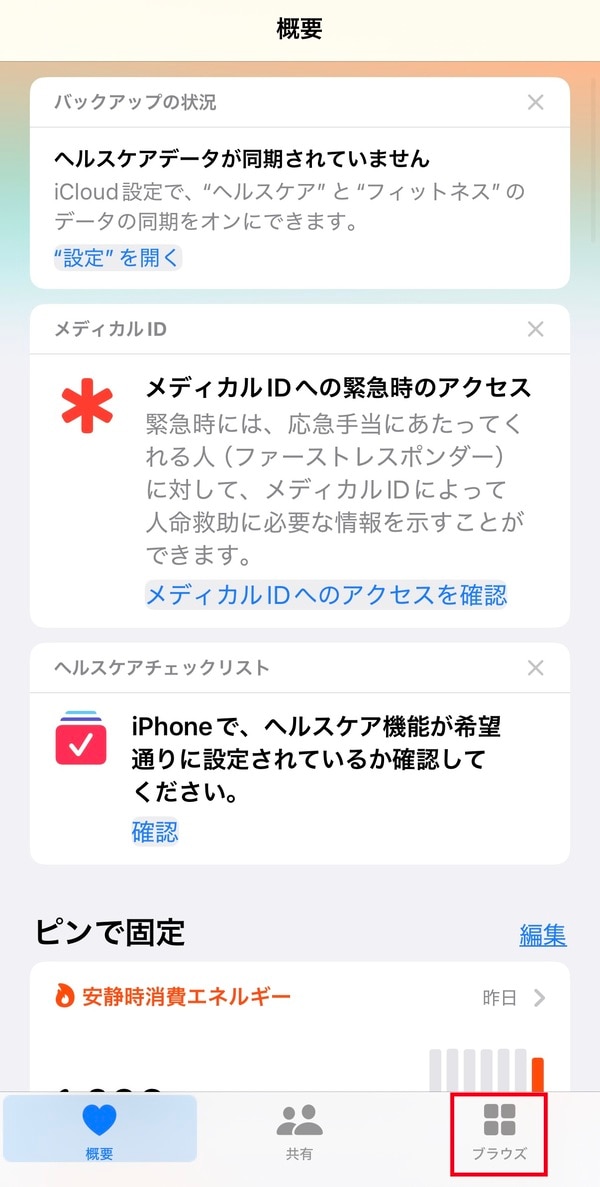The width and height of the screenshot is (600, 1187).
Task: Switch to the 概要 tab
Action: point(99,1133)
